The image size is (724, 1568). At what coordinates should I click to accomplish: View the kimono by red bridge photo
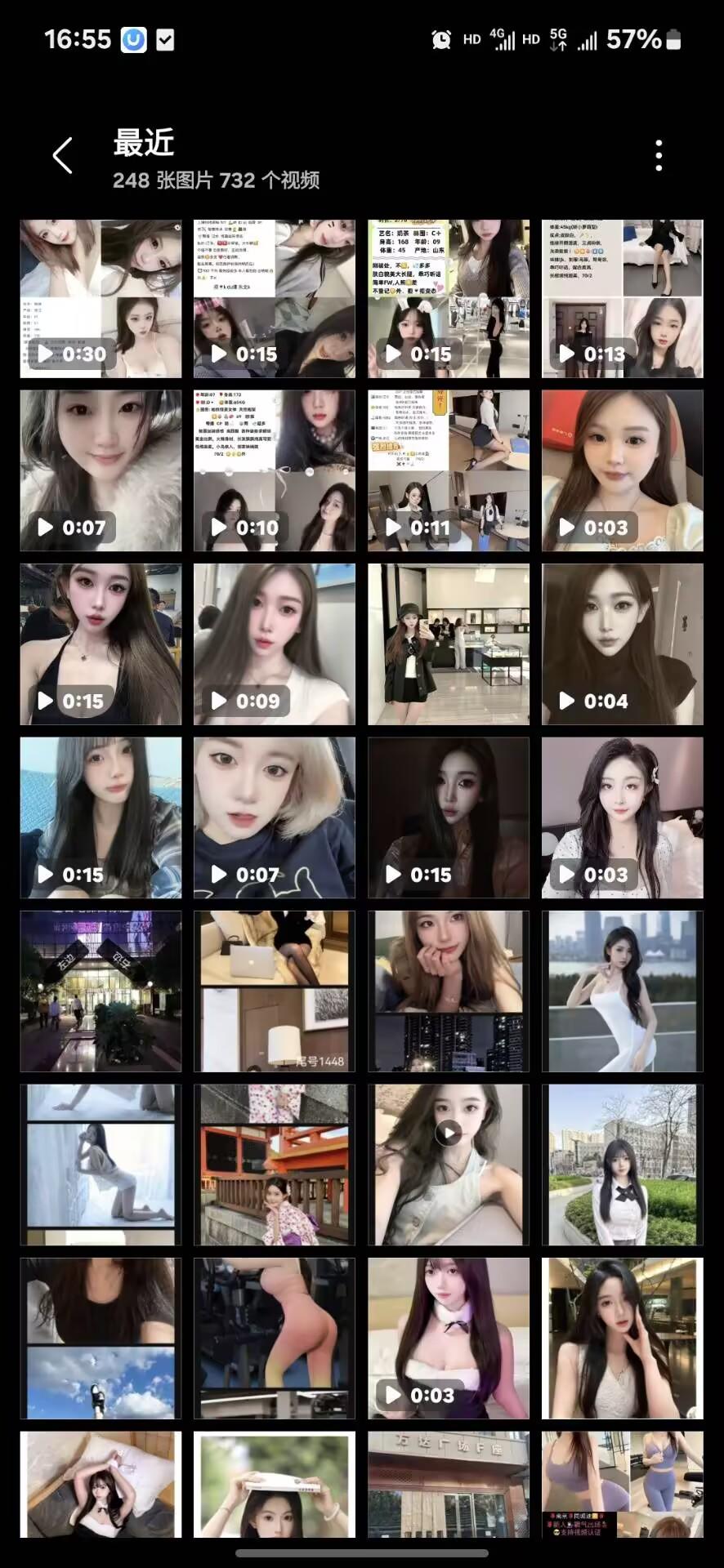(275, 1165)
